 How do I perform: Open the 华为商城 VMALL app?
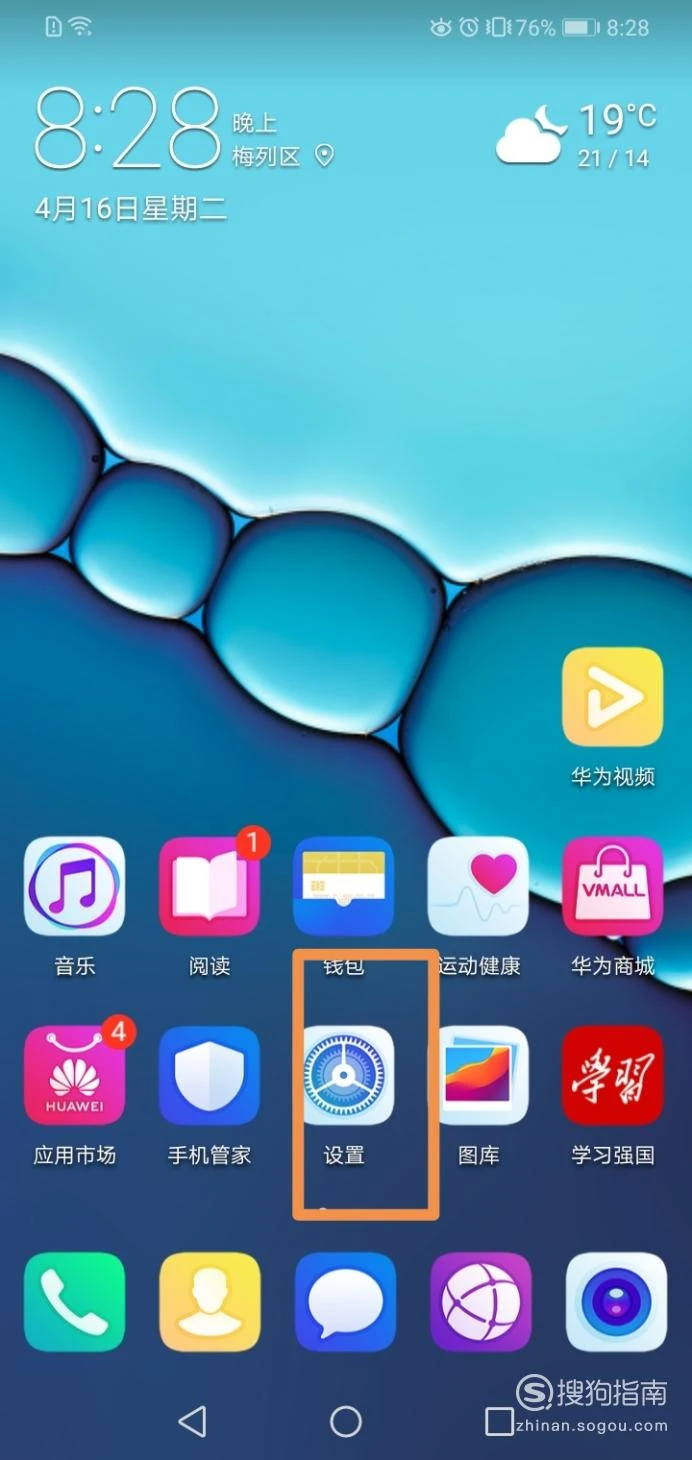(x=612, y=886)
